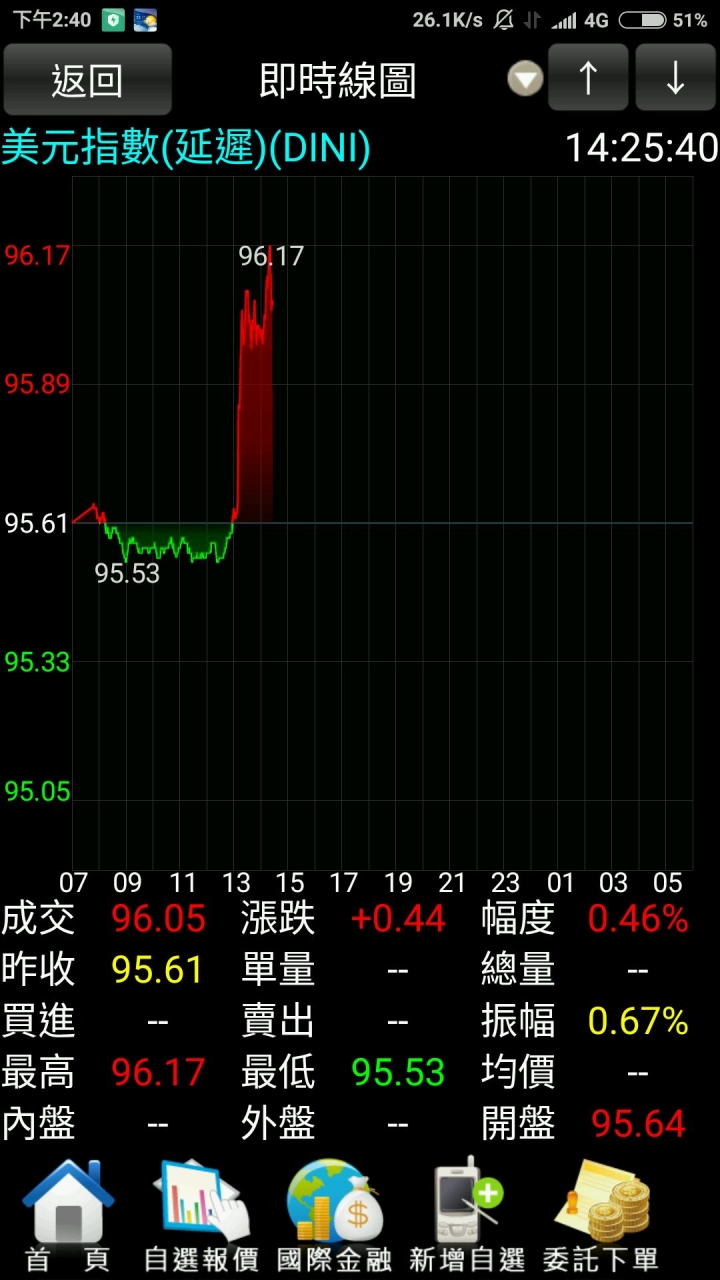Open 國際金融 section

click(x=335, y=1216)
